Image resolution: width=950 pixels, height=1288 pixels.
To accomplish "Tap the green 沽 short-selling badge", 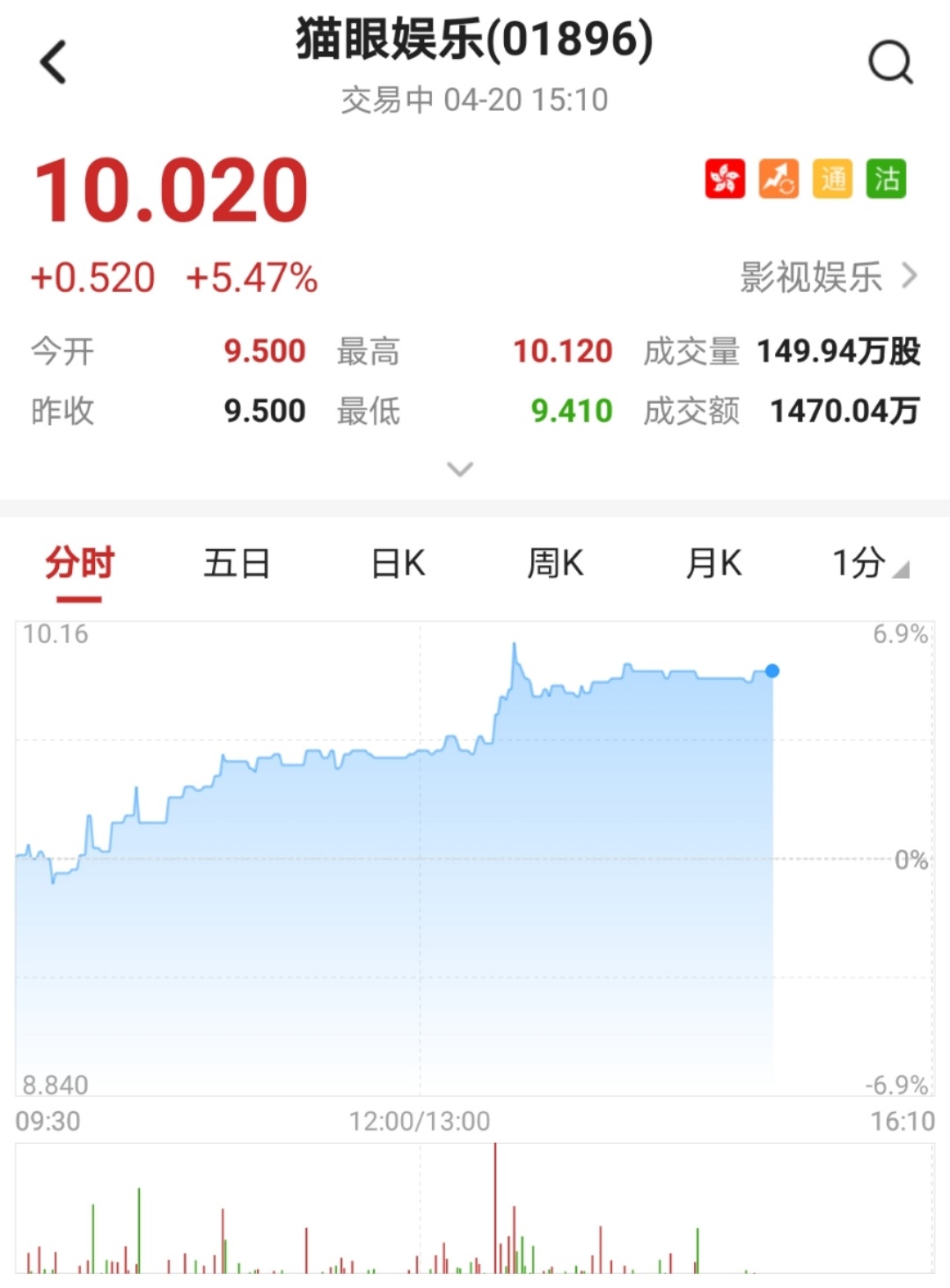I will (886, 179).
